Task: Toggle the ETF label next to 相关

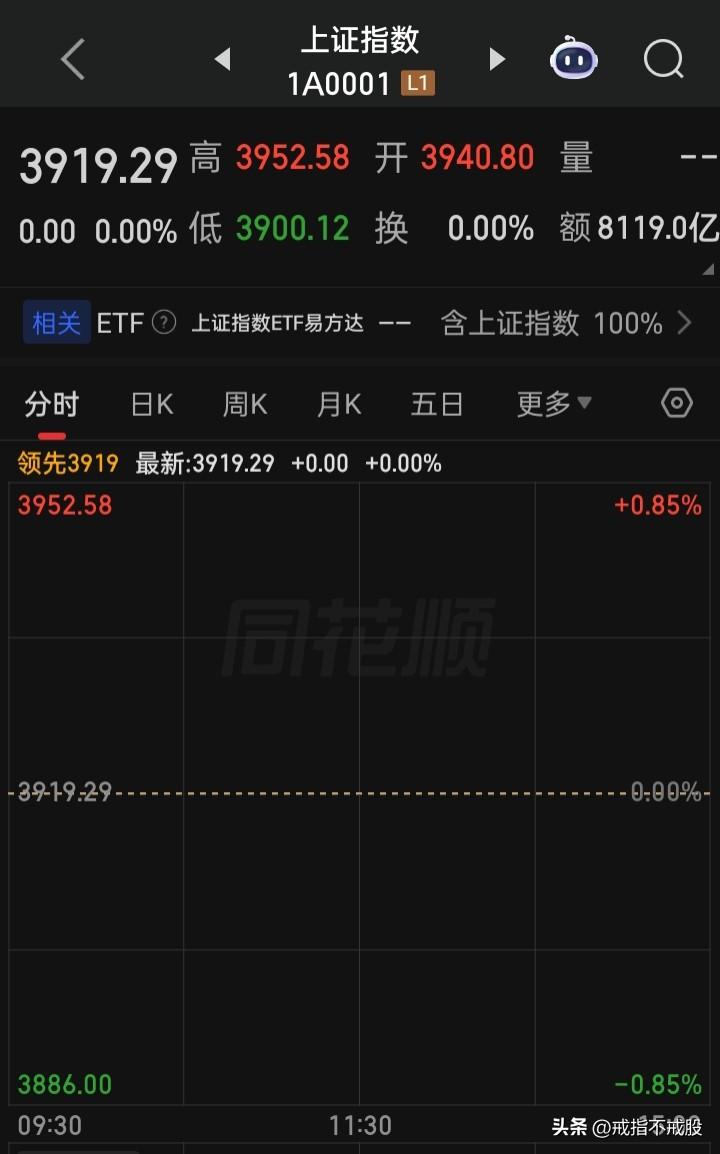Action: pyautogui.click(x=120, y=322)
